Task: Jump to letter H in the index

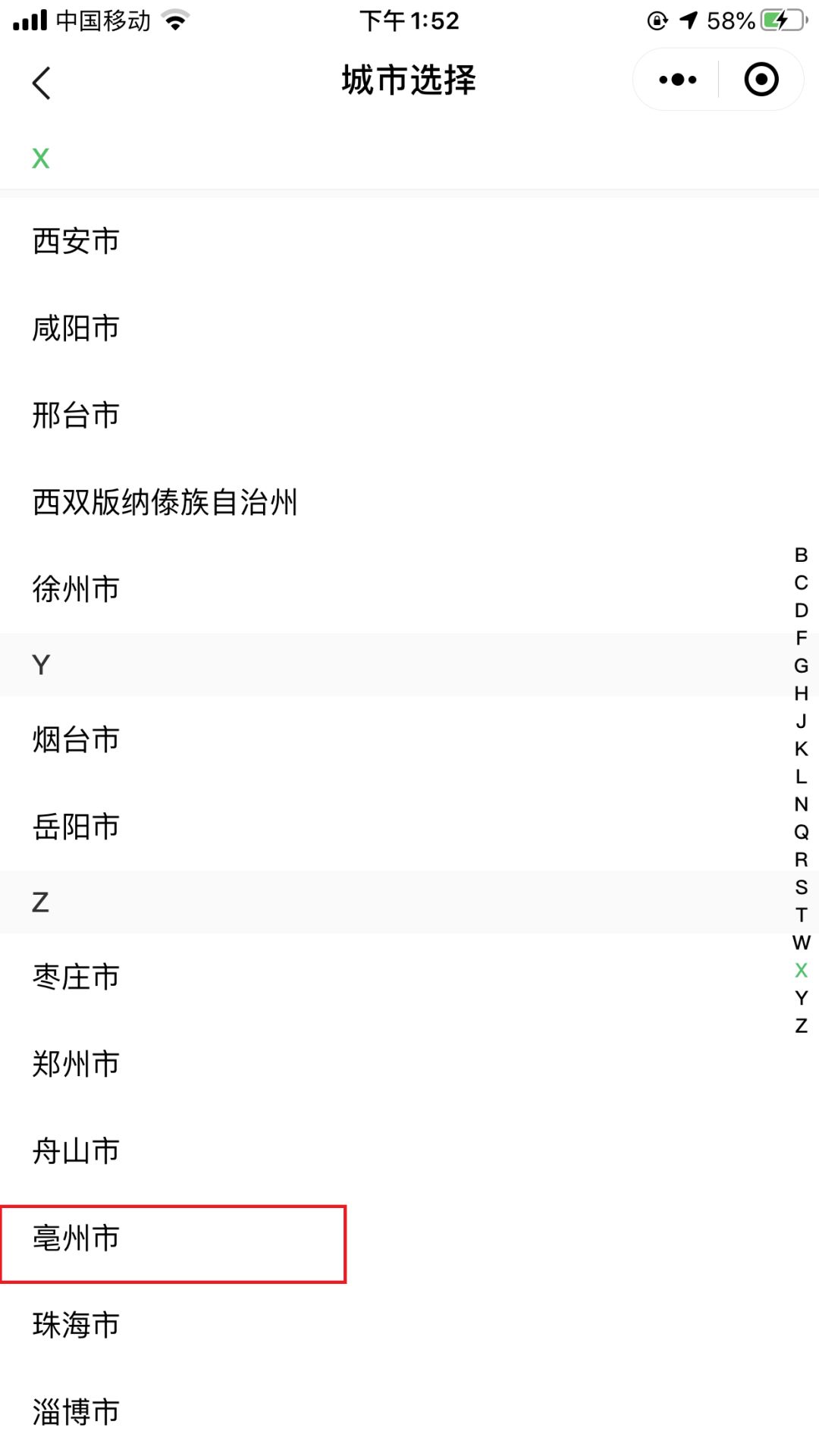Action: (801, 693)
